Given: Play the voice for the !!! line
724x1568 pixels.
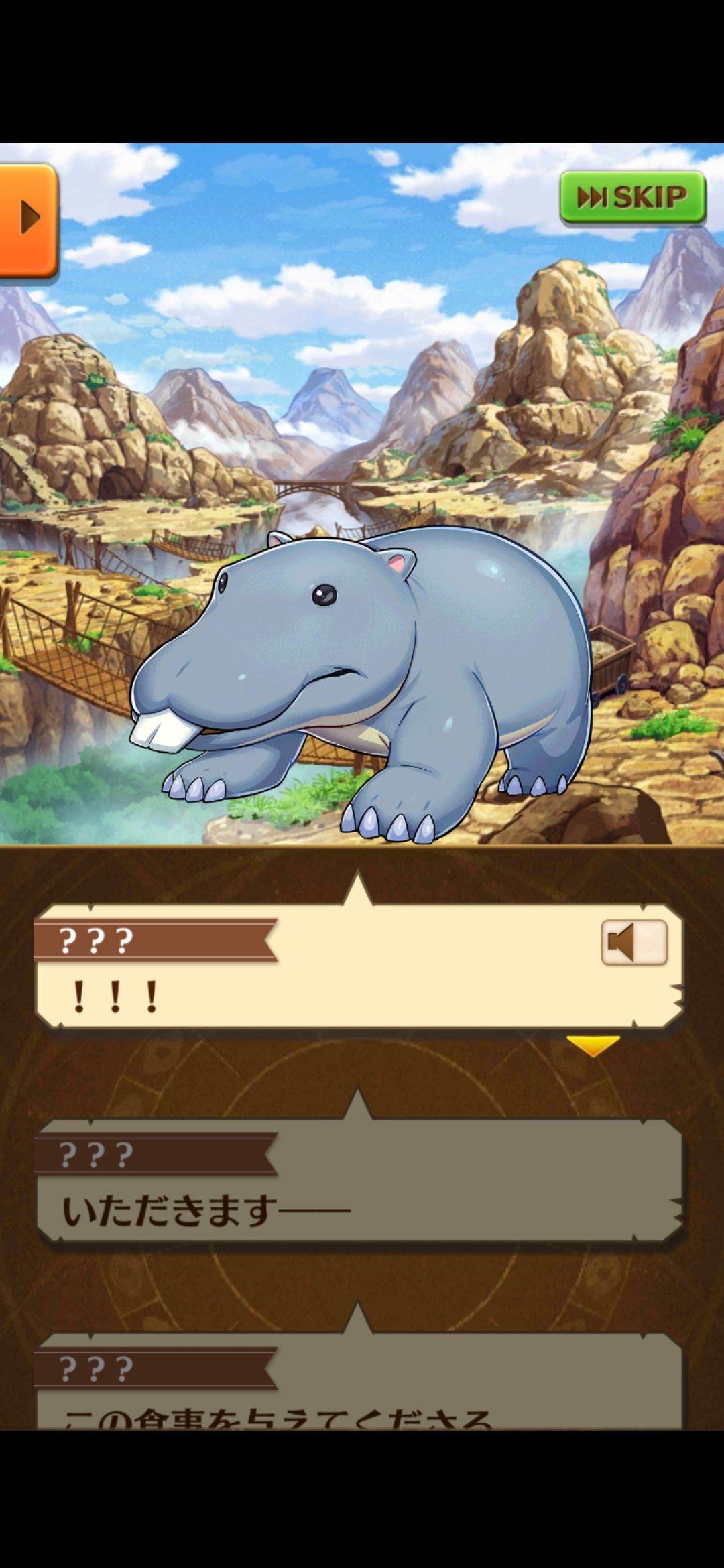Looking at the screenshot, I should click(x=633, y=942).
